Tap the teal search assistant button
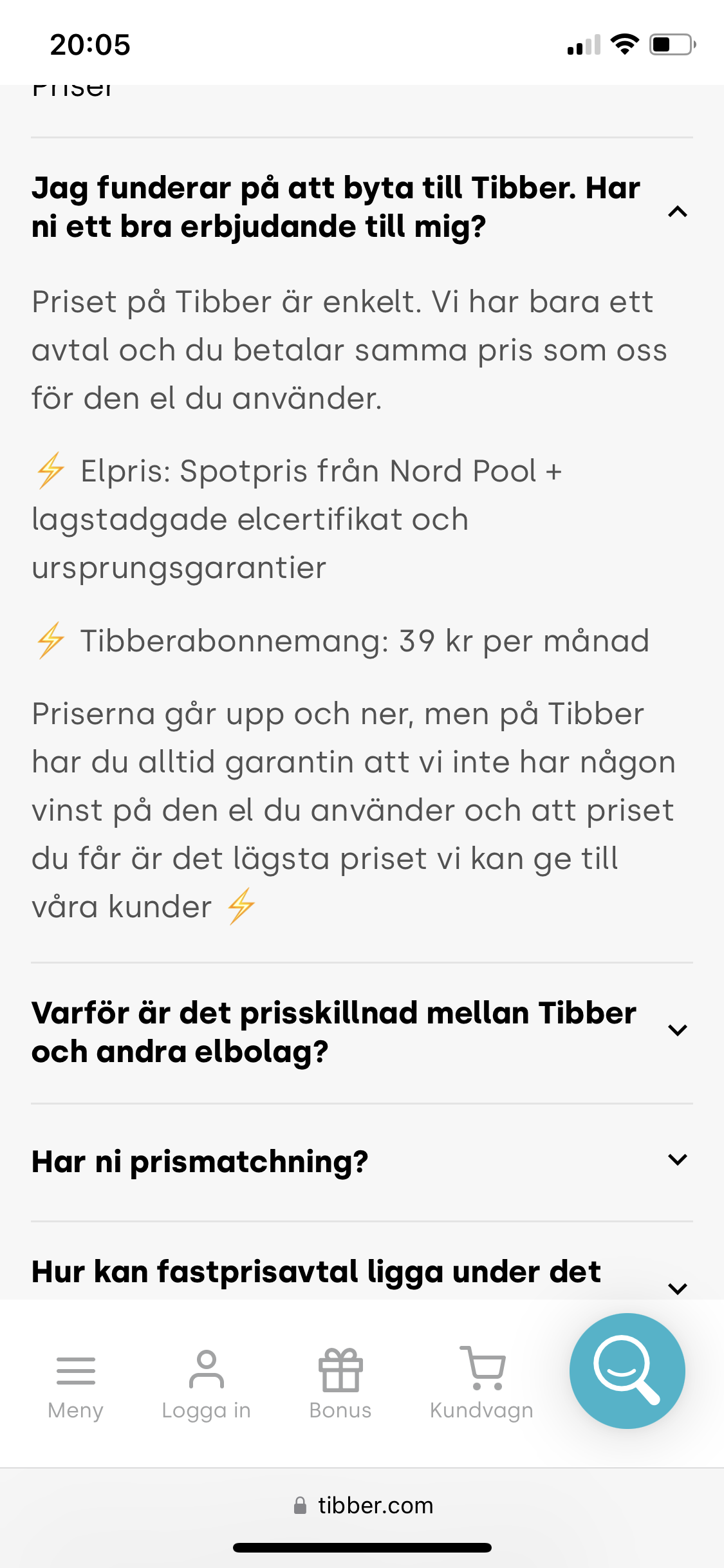Screen dimensions: 724x1568 [627, 1370]
